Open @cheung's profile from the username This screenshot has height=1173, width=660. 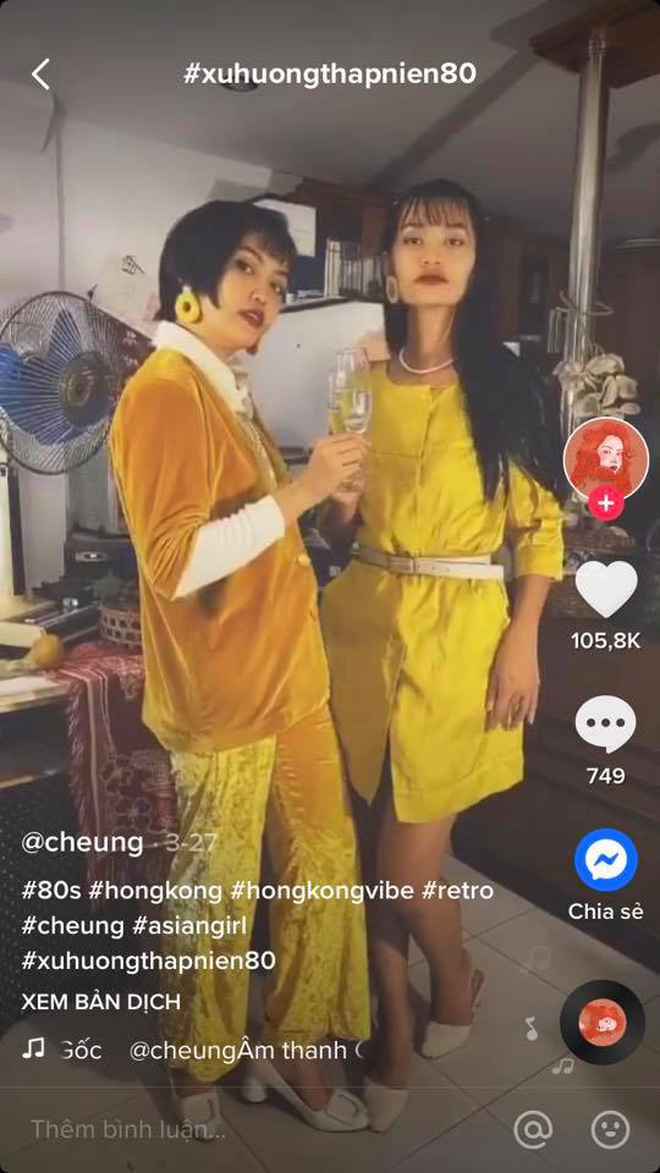click(82, 842)
